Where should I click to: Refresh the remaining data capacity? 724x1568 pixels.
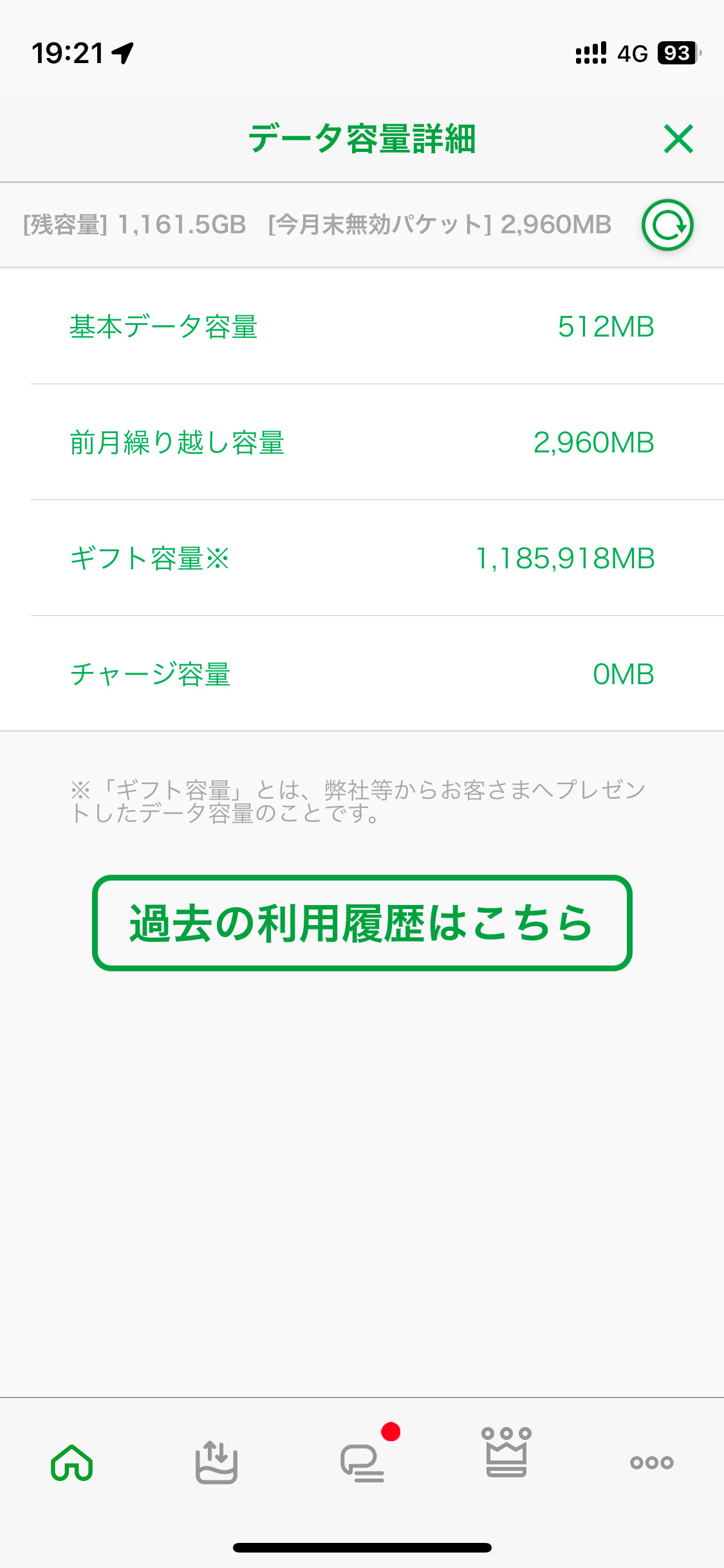[667, 225]
